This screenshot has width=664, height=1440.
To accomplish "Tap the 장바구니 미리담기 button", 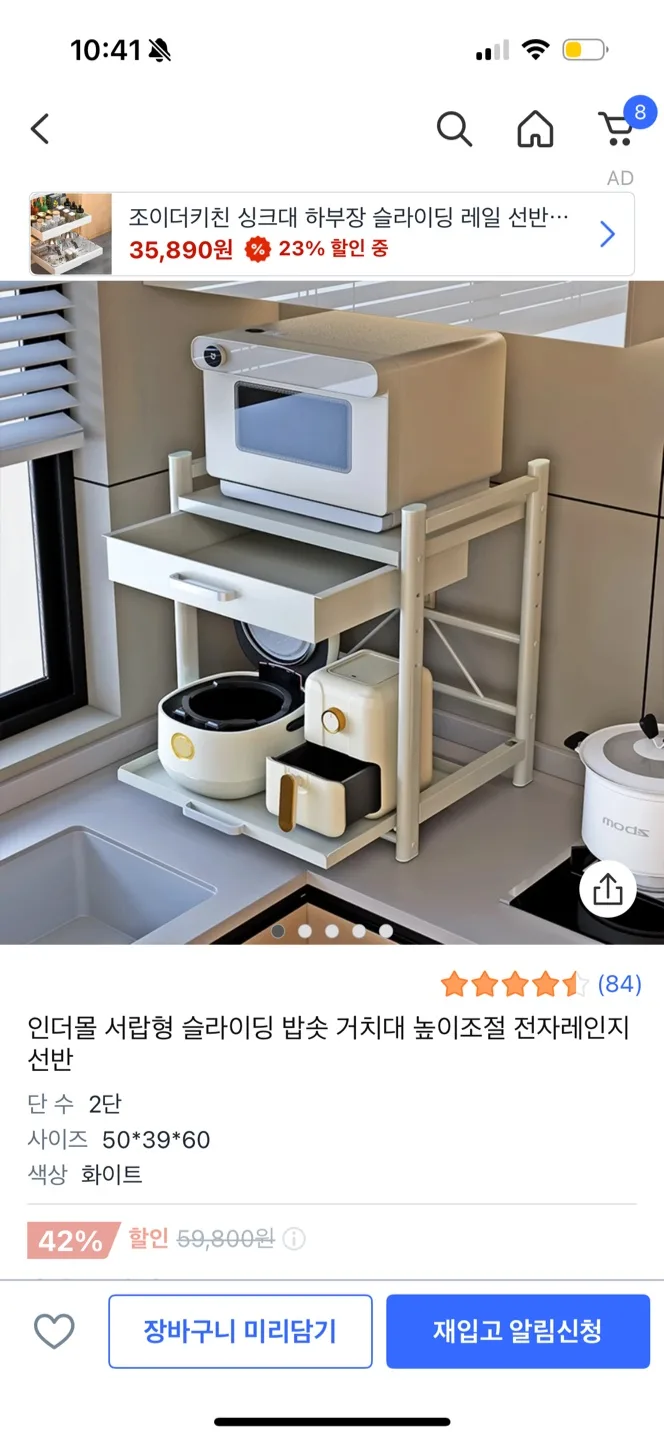I will click(x=240, y=1331).
